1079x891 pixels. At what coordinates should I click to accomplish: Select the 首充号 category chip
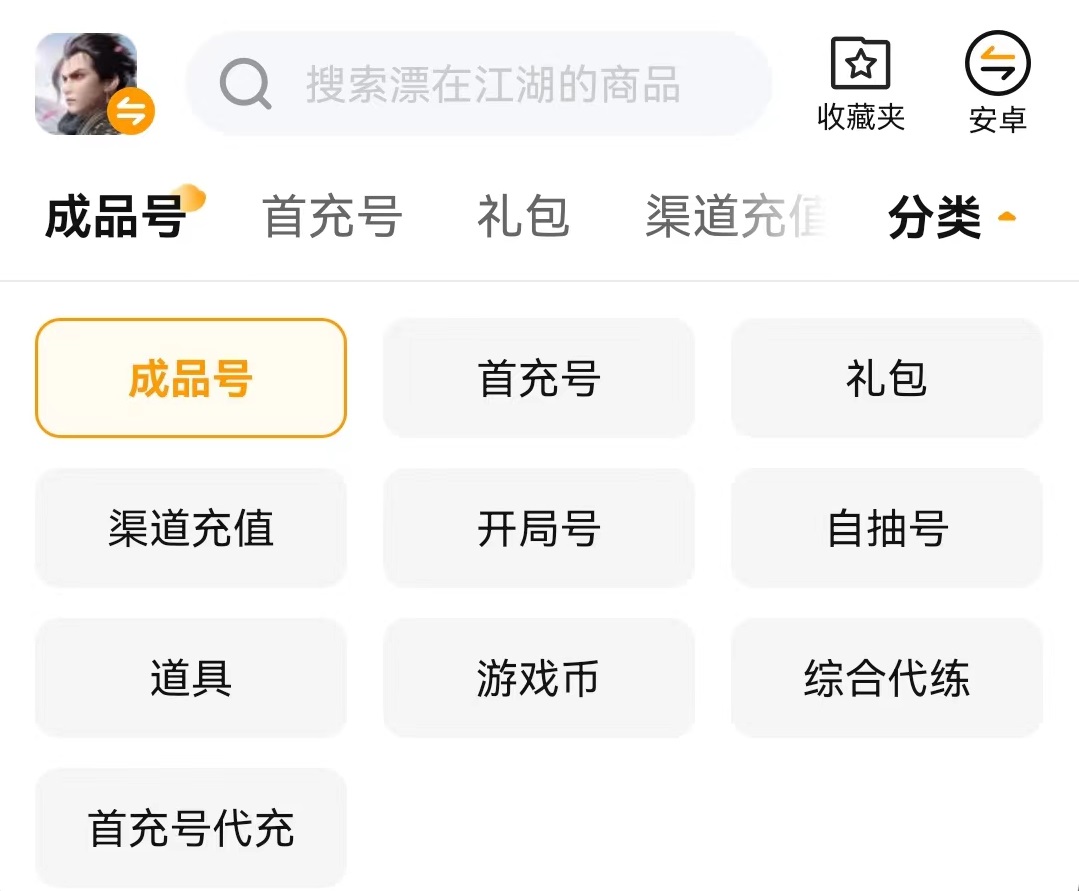(539, 379)
